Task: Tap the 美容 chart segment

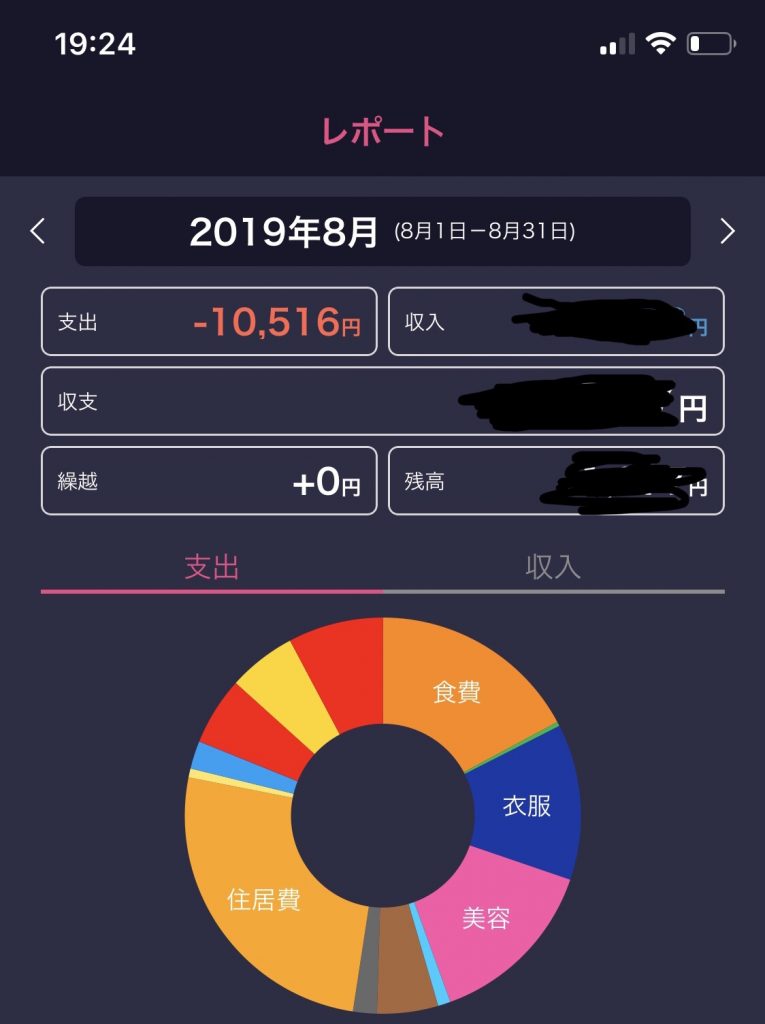Action: [x=487, y=917]
